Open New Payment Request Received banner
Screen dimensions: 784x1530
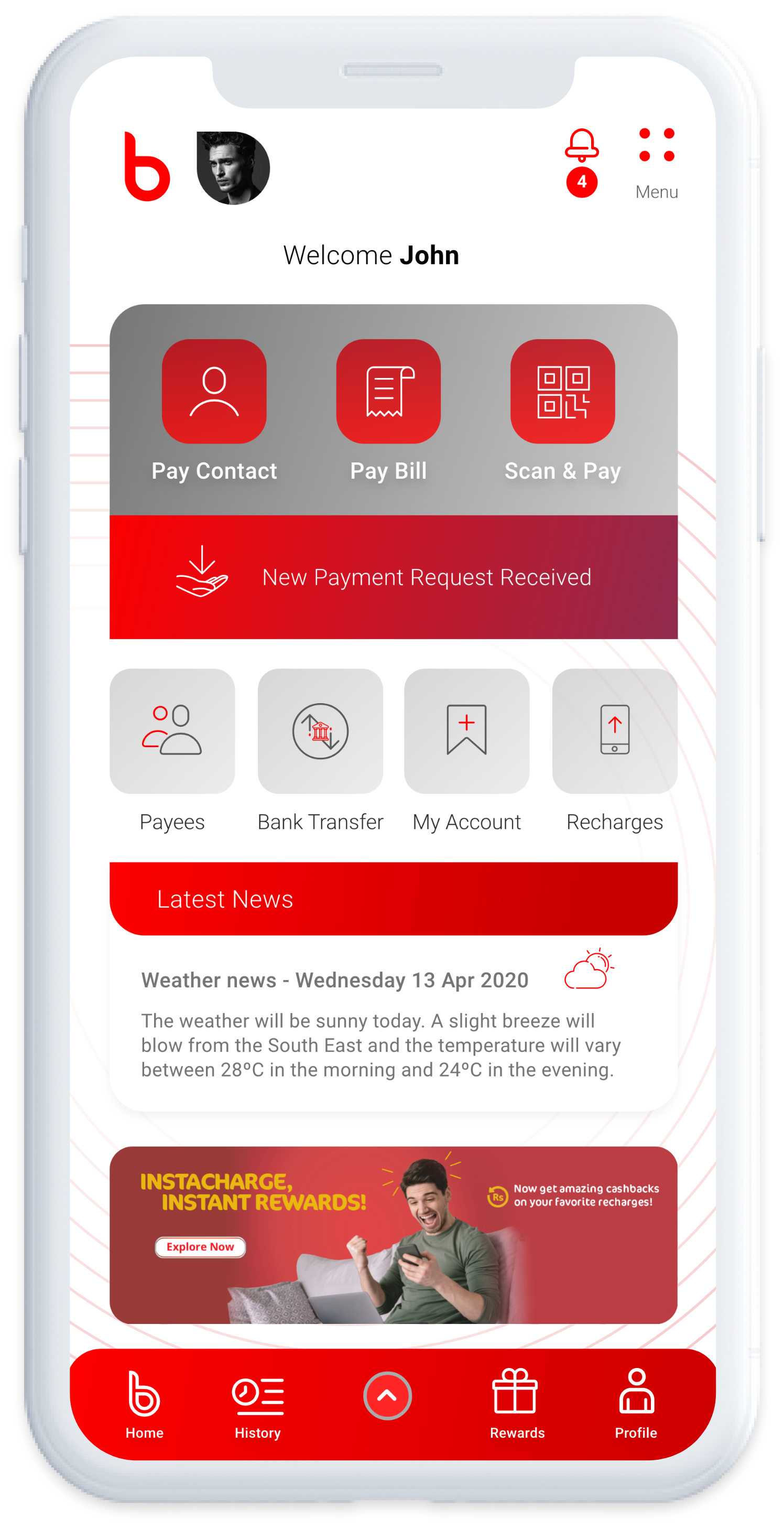[393, 577]
